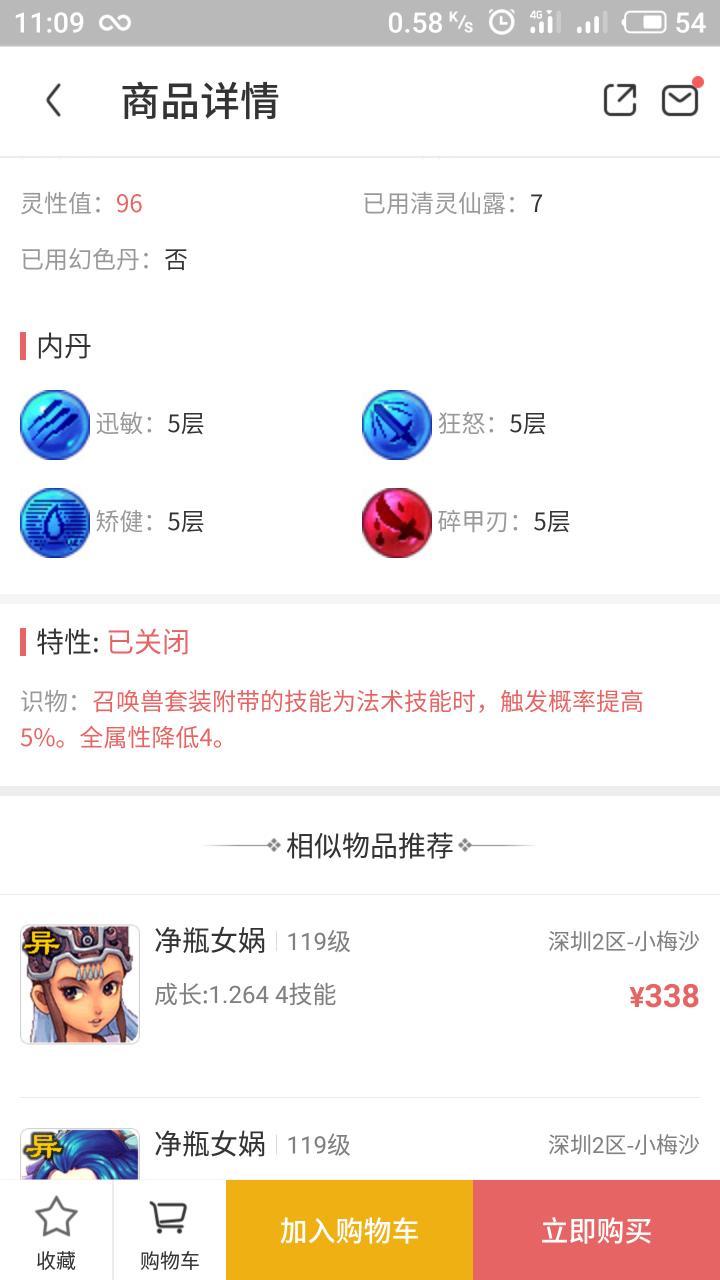
Task: Open the 矫健 inner pill icon
Action: (55, 522)
